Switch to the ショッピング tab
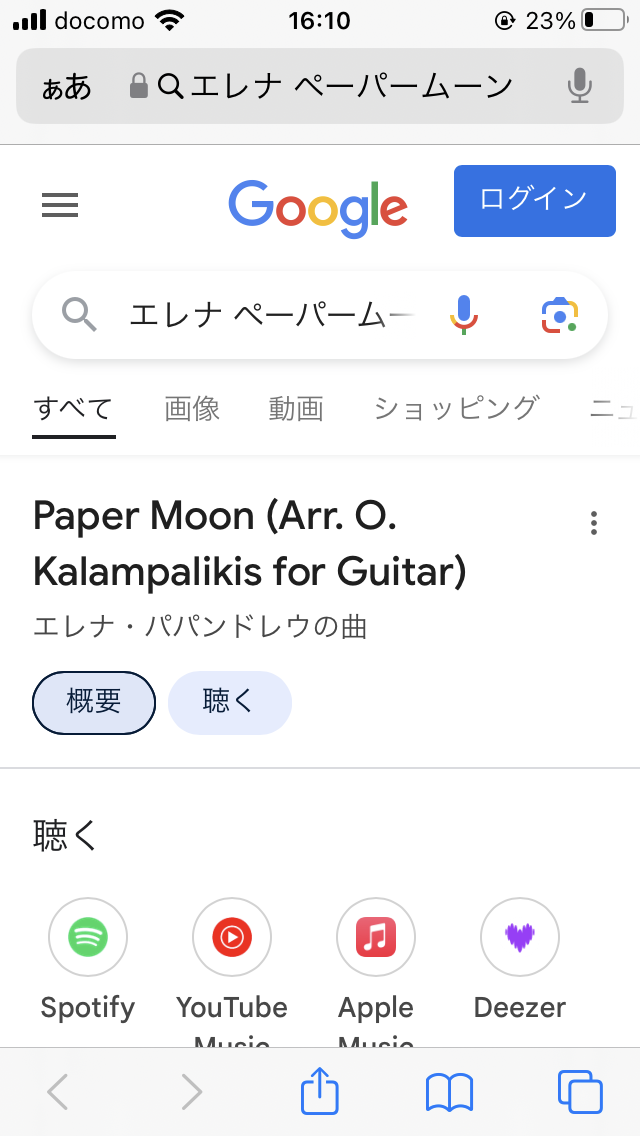 (456, 408)
